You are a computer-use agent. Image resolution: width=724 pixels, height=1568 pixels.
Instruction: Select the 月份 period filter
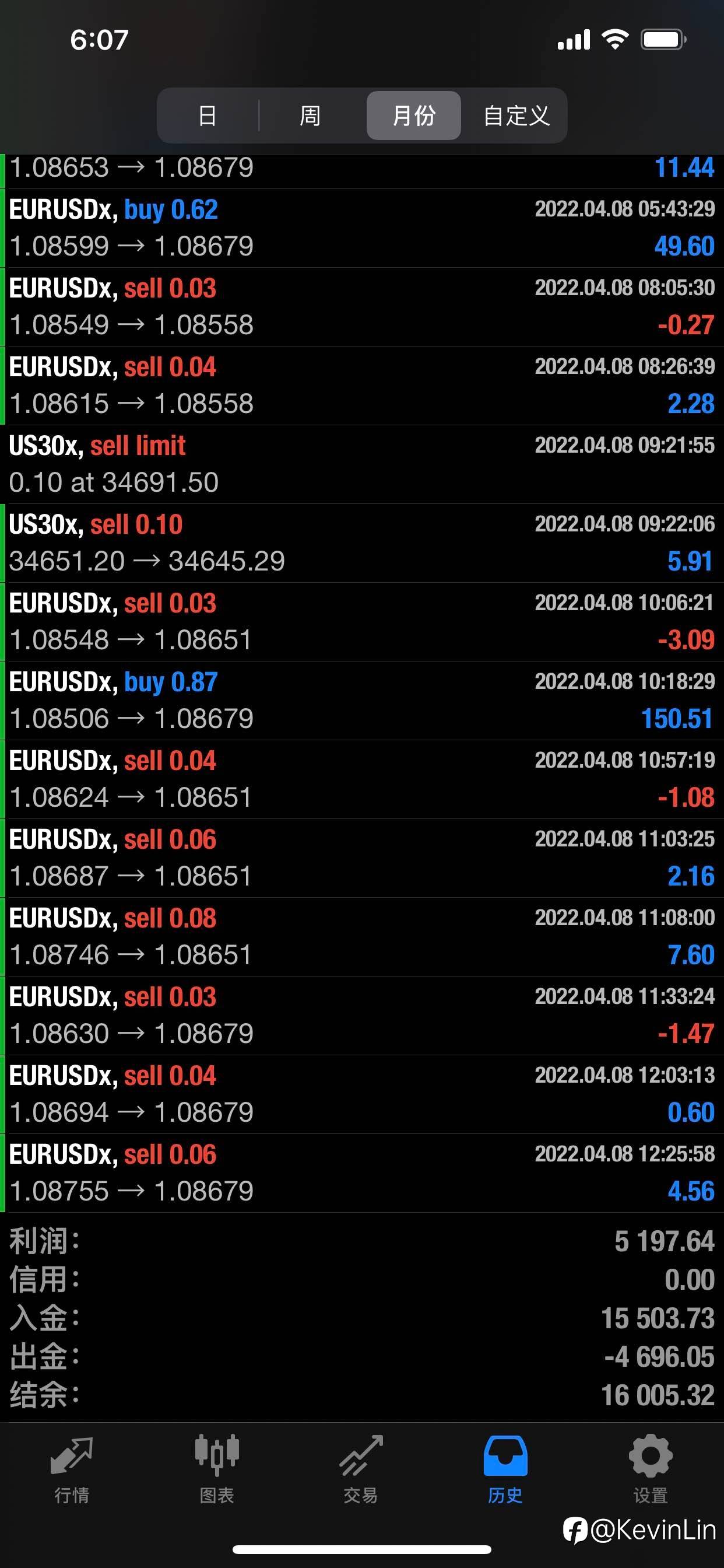[x=414, y=116]
